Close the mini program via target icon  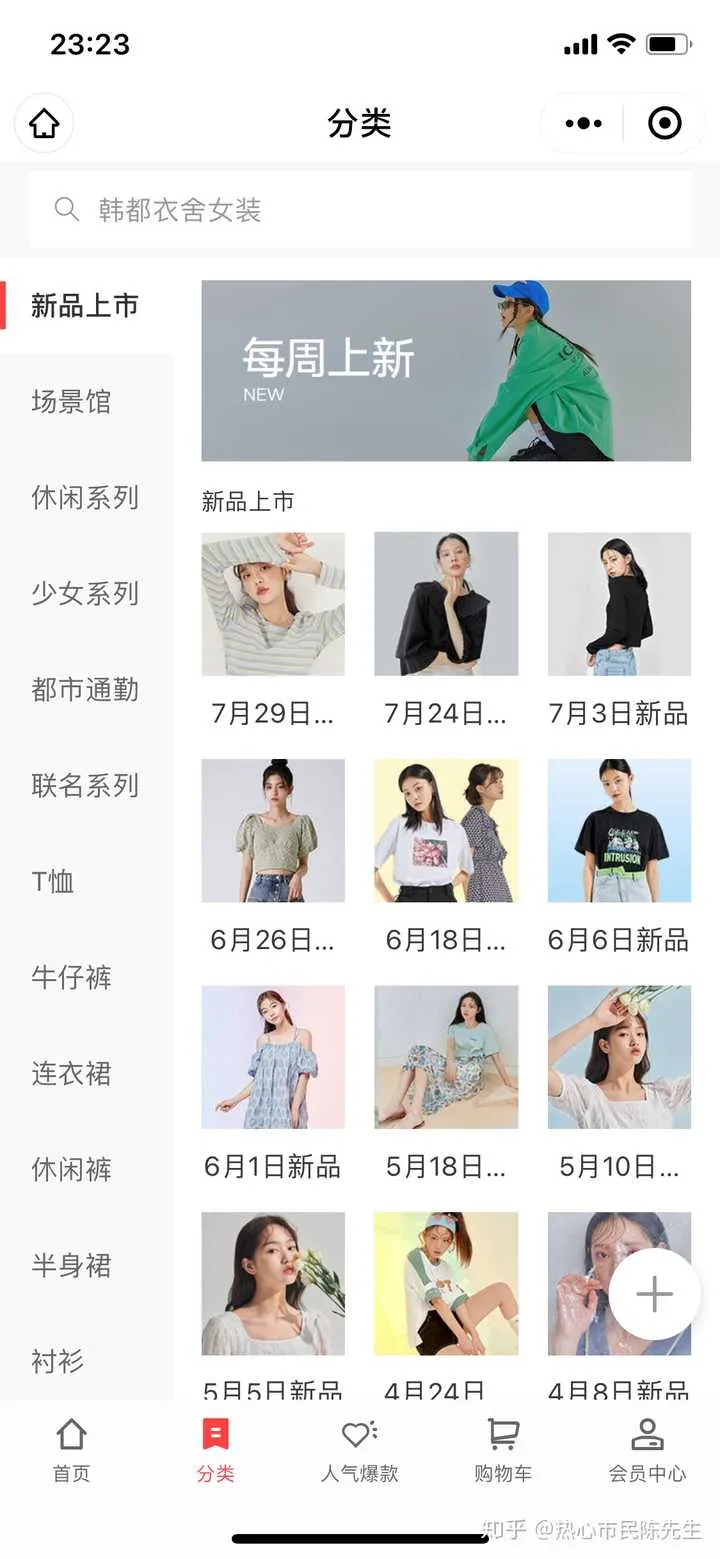[x=664, y=124]
